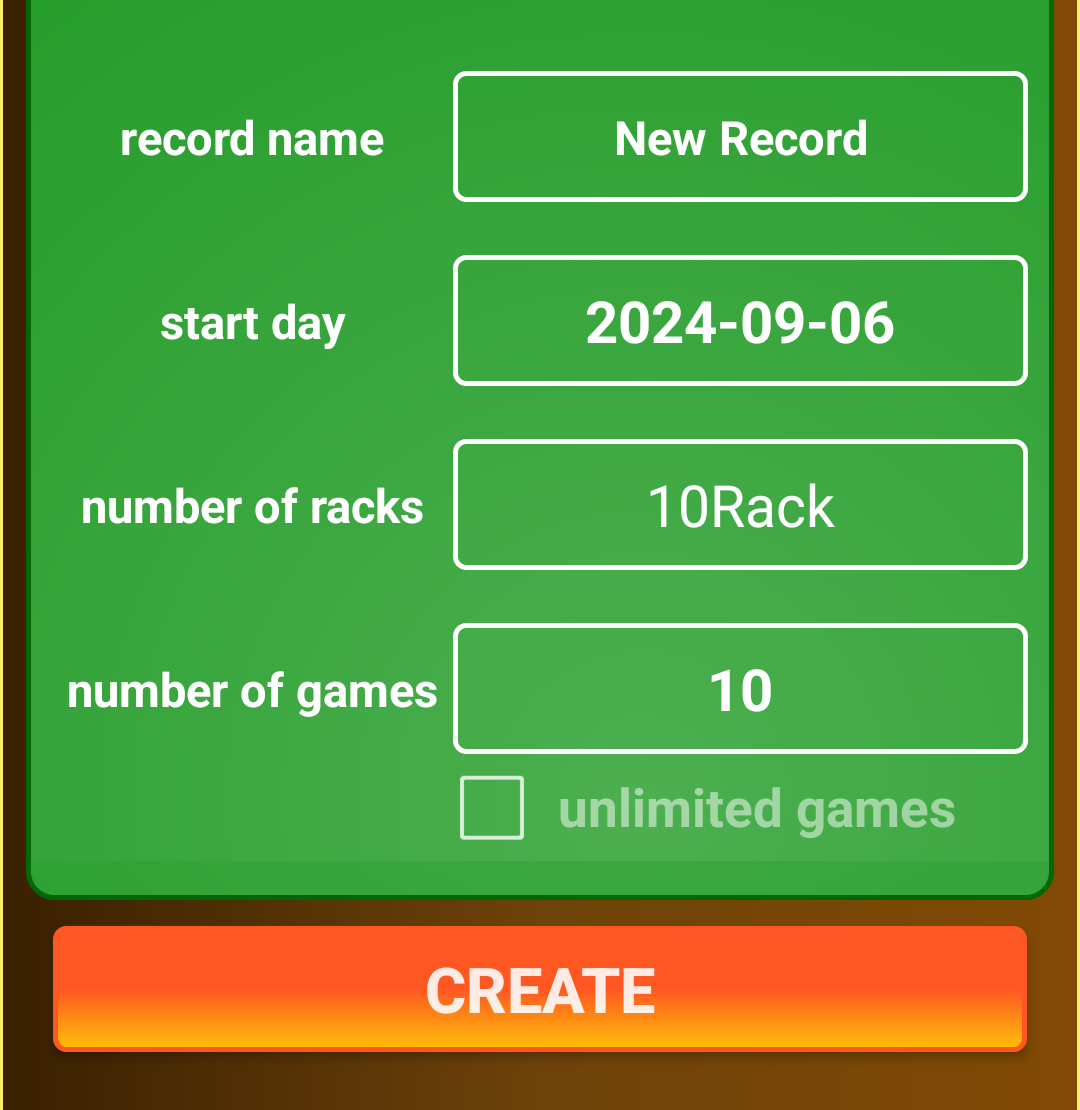Tap the CREATE button
The width and height of the screenshot is (1080, 1110).
[x=540, y=989]
